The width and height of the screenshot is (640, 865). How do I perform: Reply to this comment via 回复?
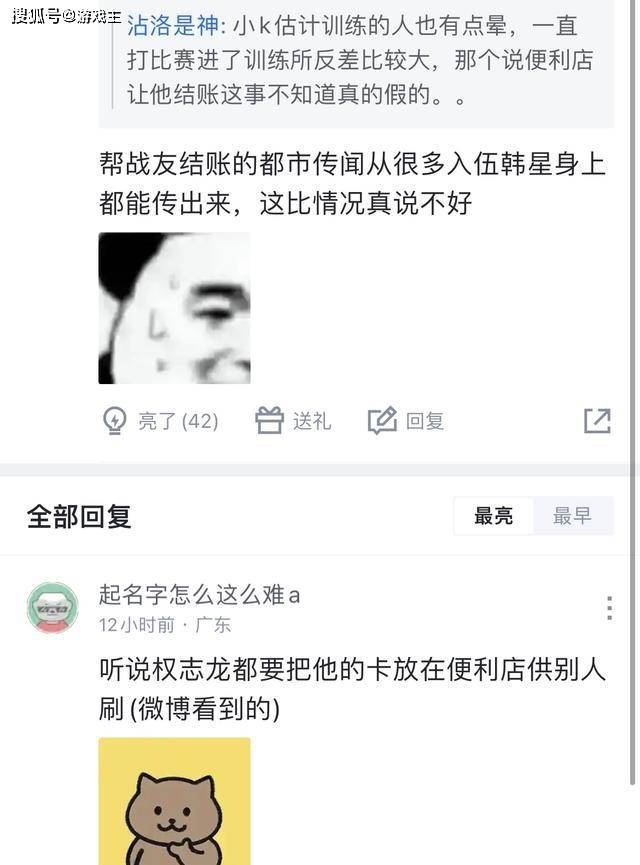point(406,421)
